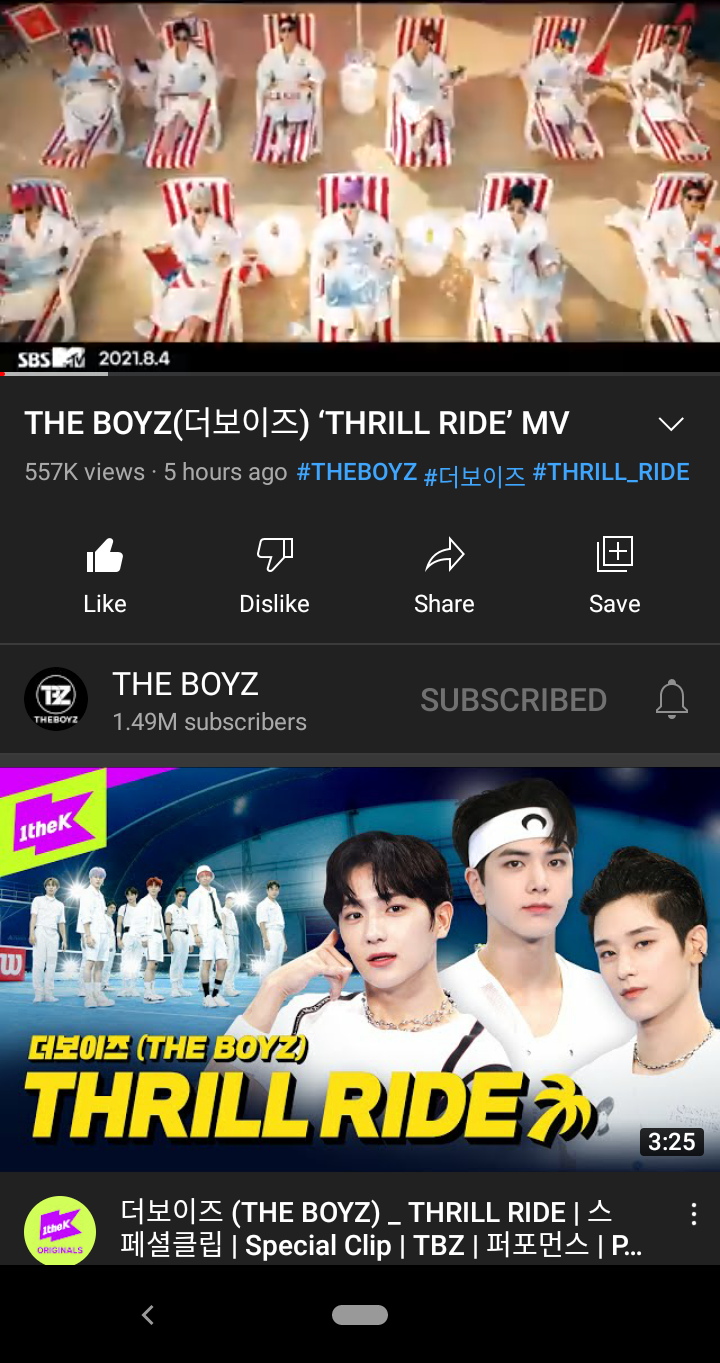Share this video
The height and width of the screenshot is (1363, 720).
tap(444, 575)
